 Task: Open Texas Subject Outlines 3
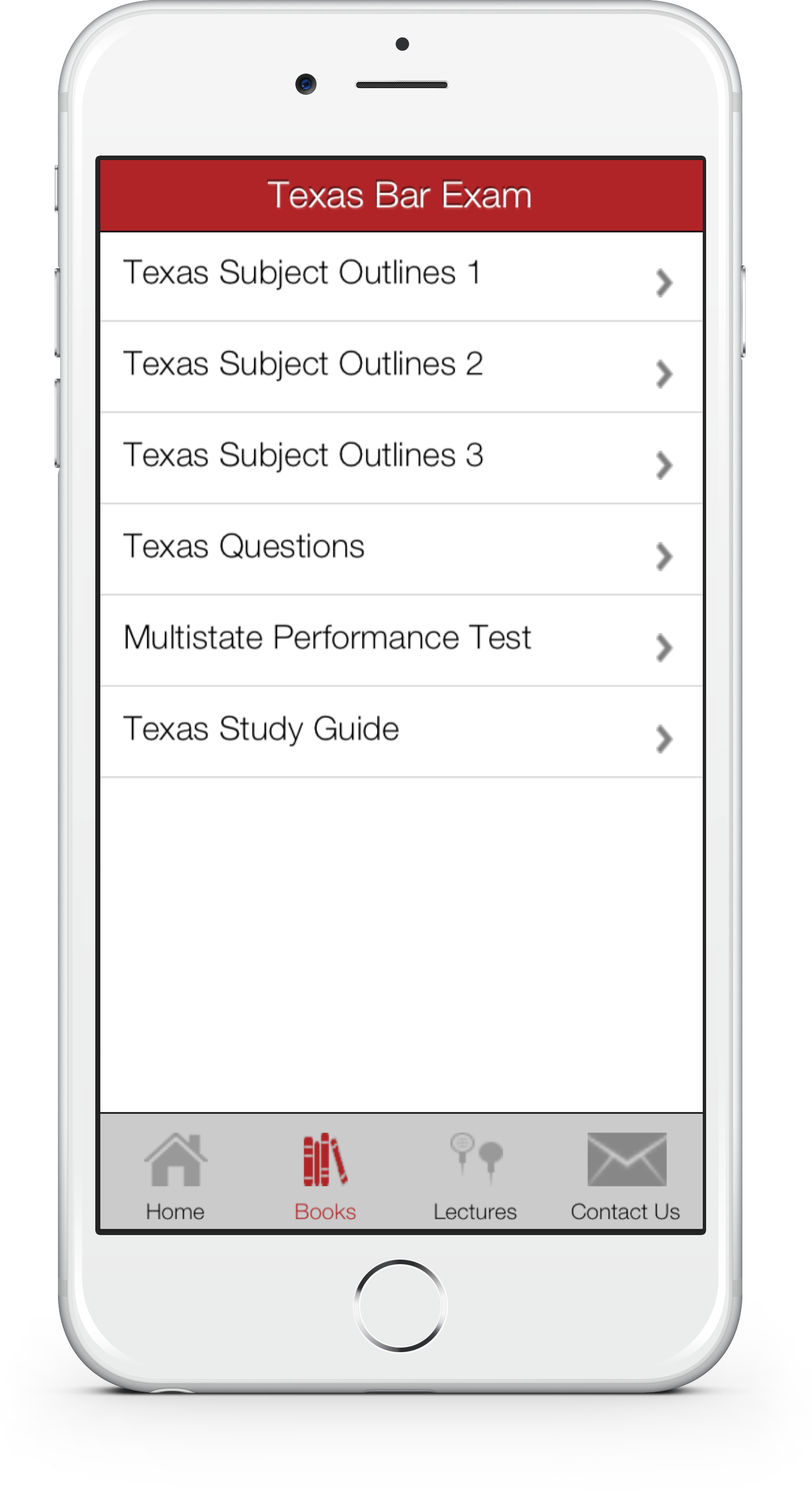coord(401,458)
